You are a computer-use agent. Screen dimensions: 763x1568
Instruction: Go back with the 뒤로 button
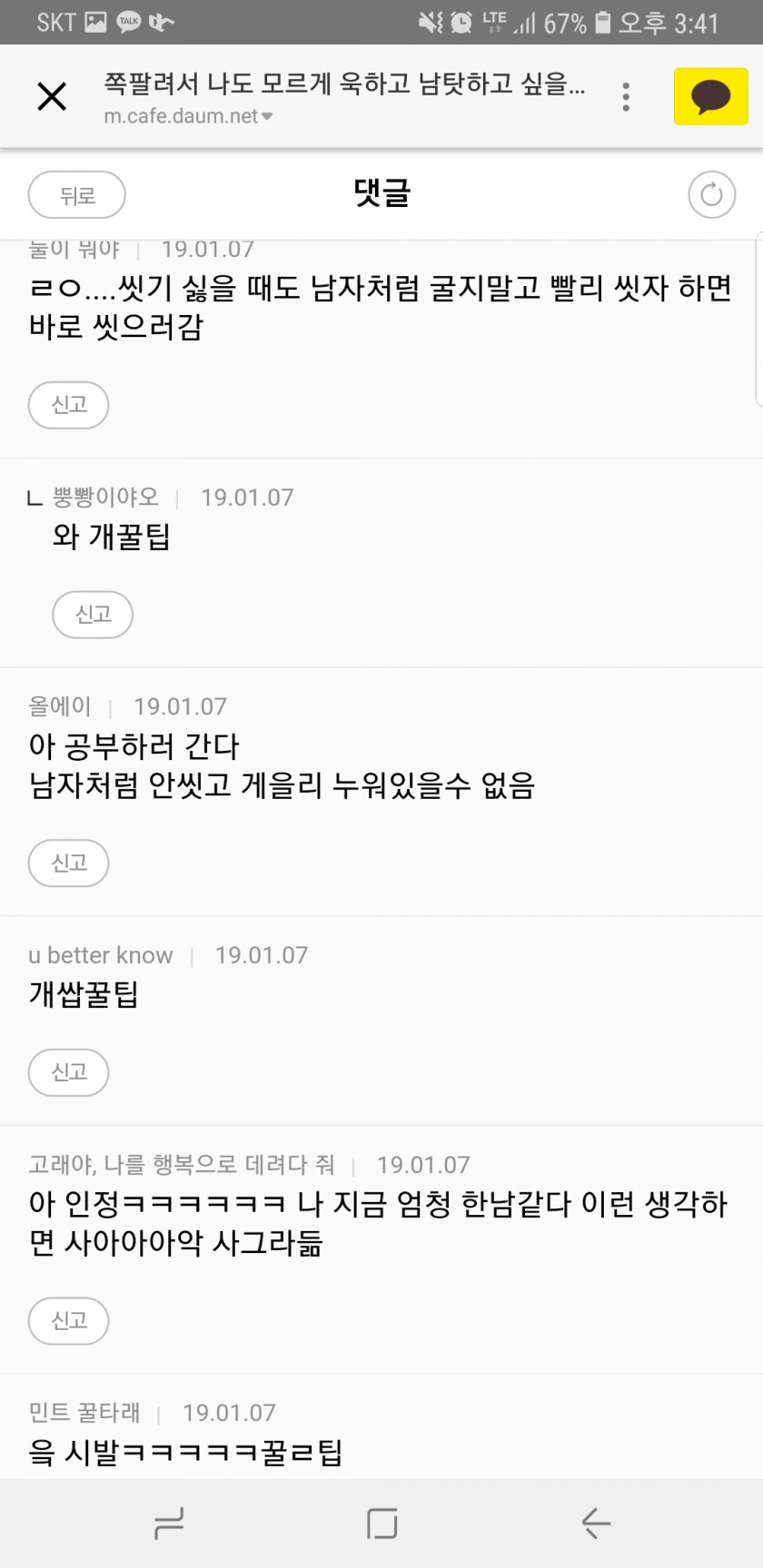77,195
